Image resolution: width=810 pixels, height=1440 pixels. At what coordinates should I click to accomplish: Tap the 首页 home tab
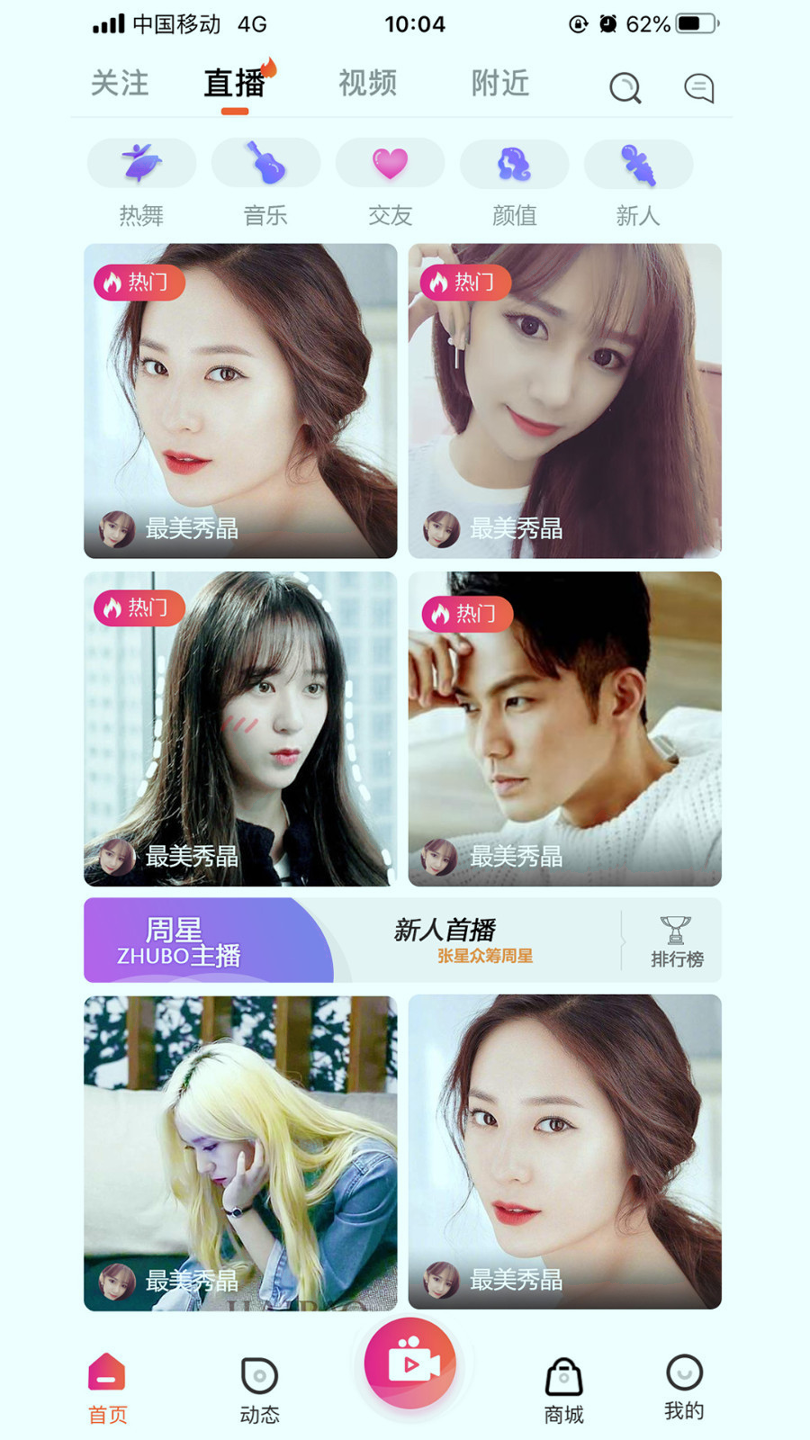pos(107,1389)
